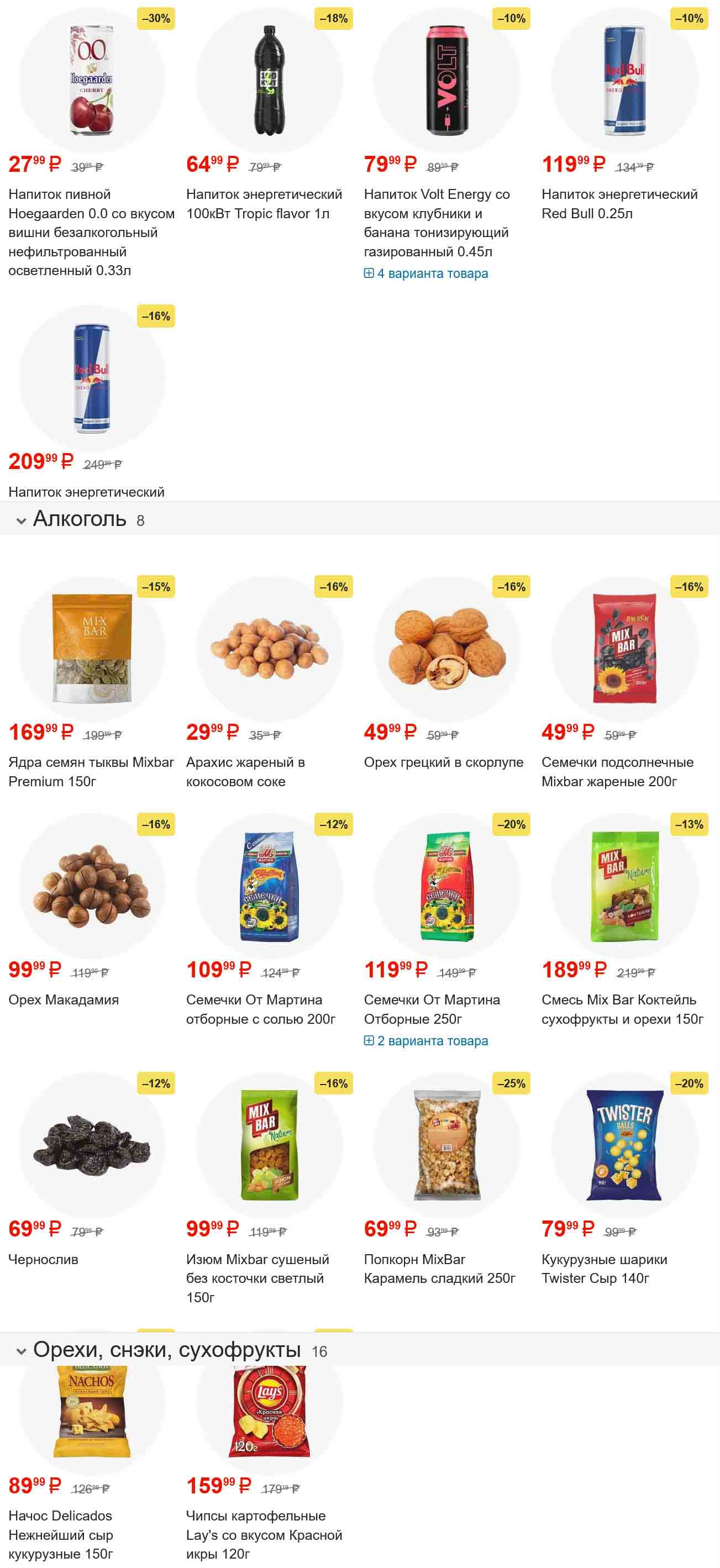Open Орех грецкий в скорлупе
This screenshot has height=1568, width=720.
[x=446, y=649]
